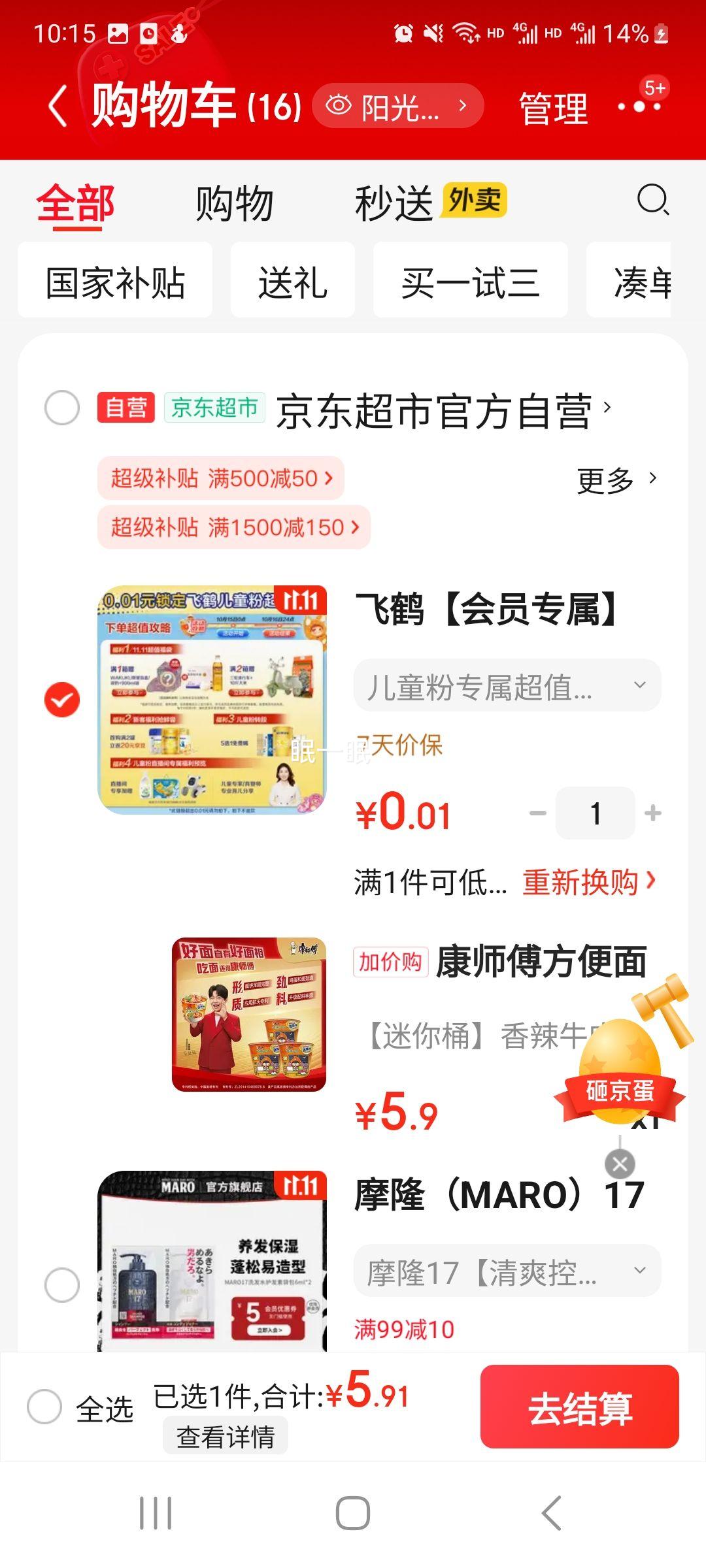Select the 送礼 filter chip
706x1568 pixels.
[292, 282]
